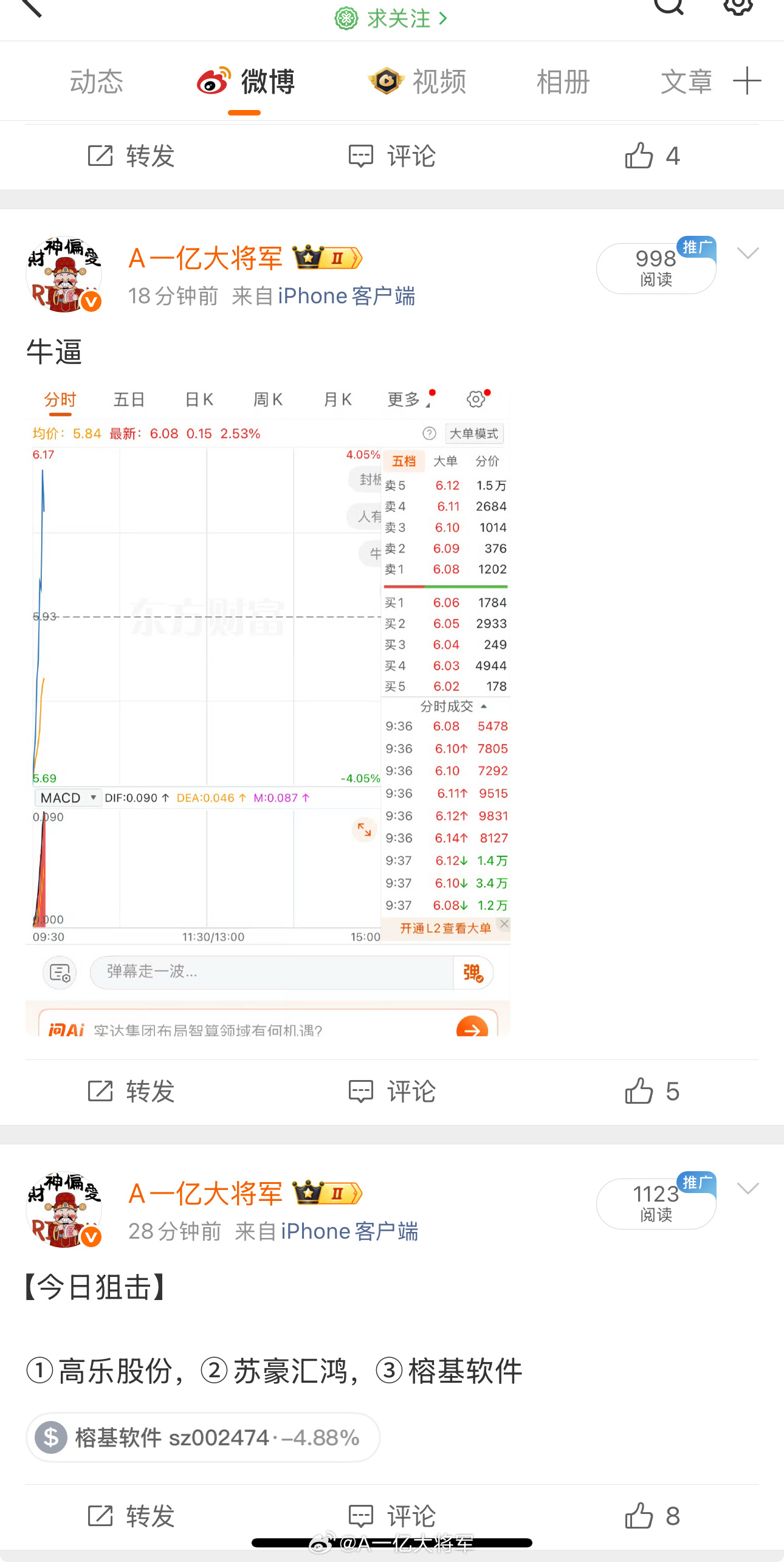Tap the plus icon beside 文章

click(x=747, y=81)
